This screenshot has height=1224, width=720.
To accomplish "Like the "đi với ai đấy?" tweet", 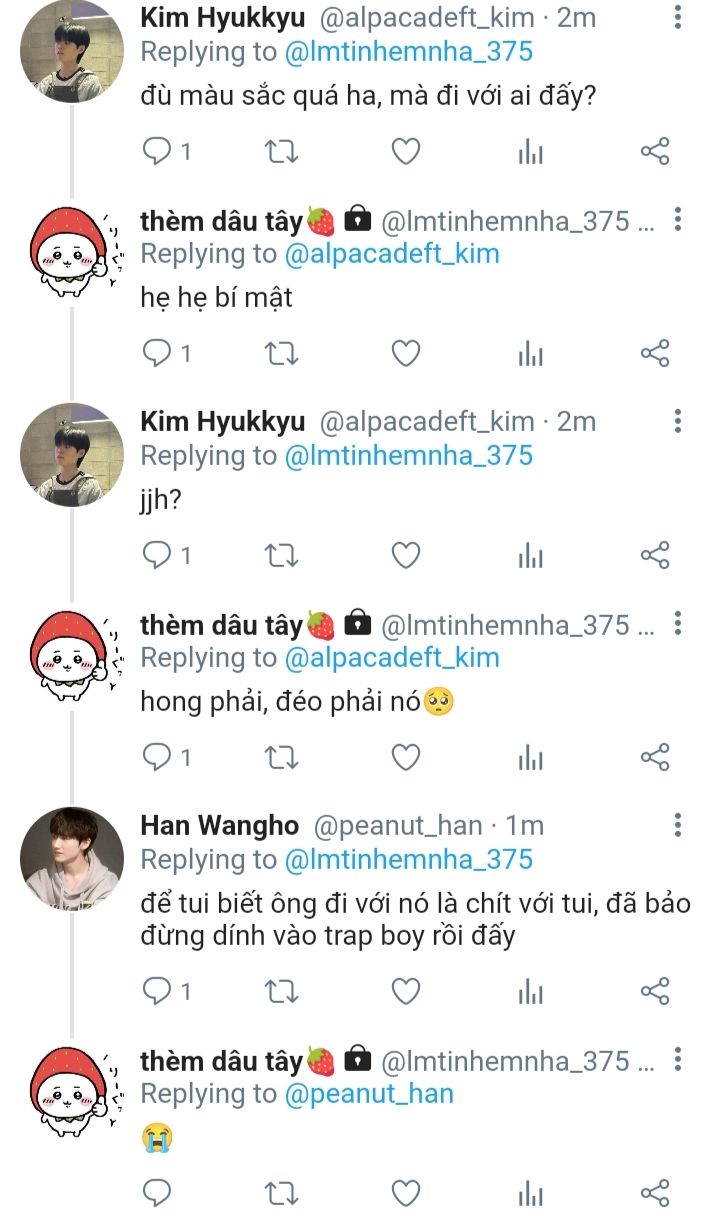I will pos(405,152).
